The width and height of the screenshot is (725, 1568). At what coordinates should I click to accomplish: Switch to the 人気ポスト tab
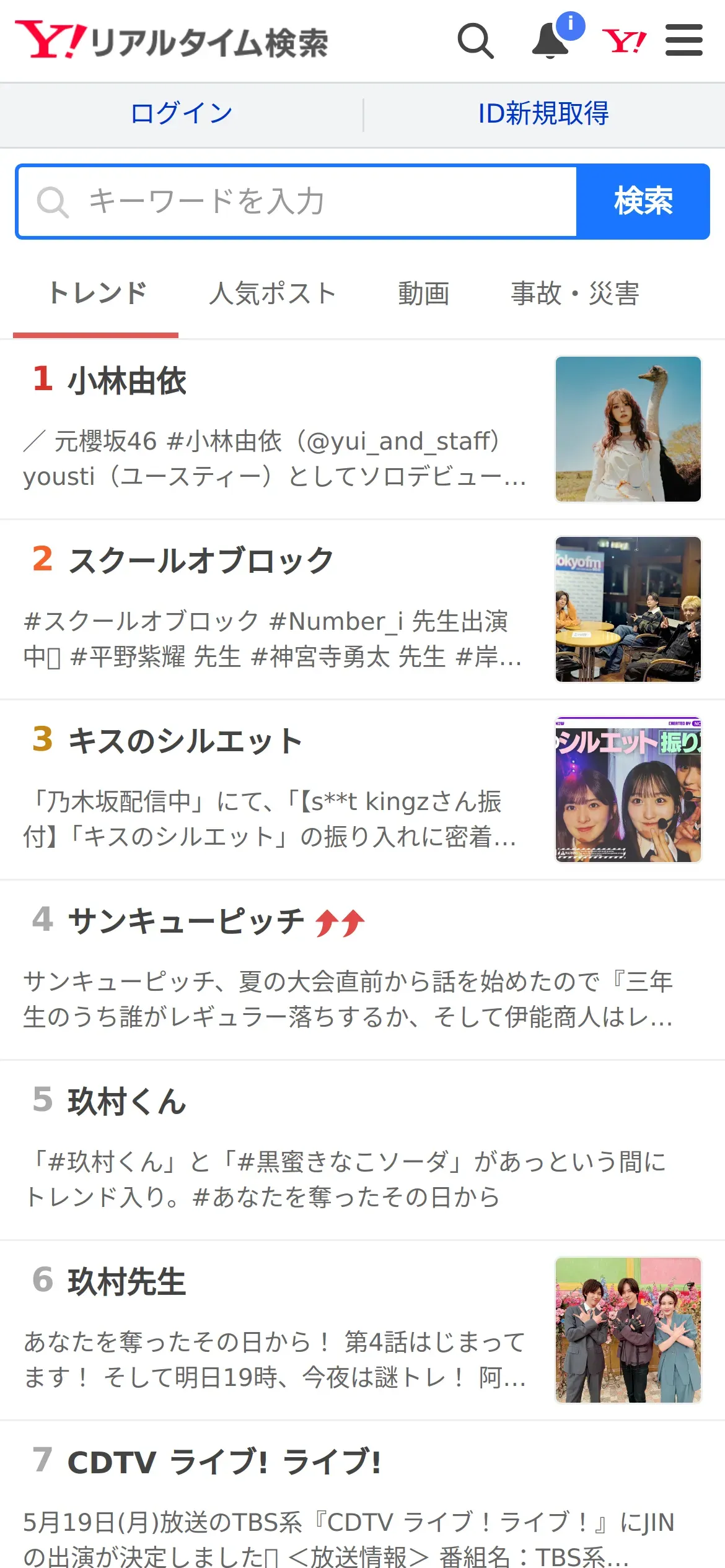coord(272,294)
